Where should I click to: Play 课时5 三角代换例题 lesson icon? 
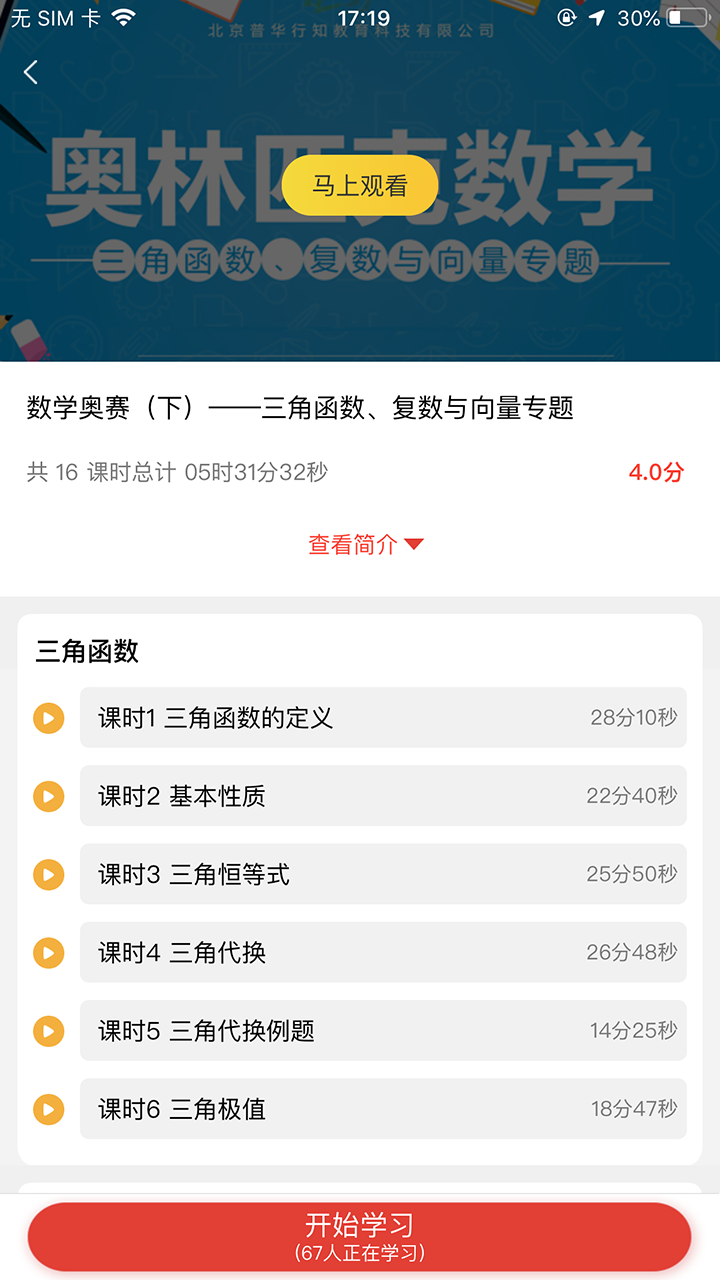[47, 1031]
